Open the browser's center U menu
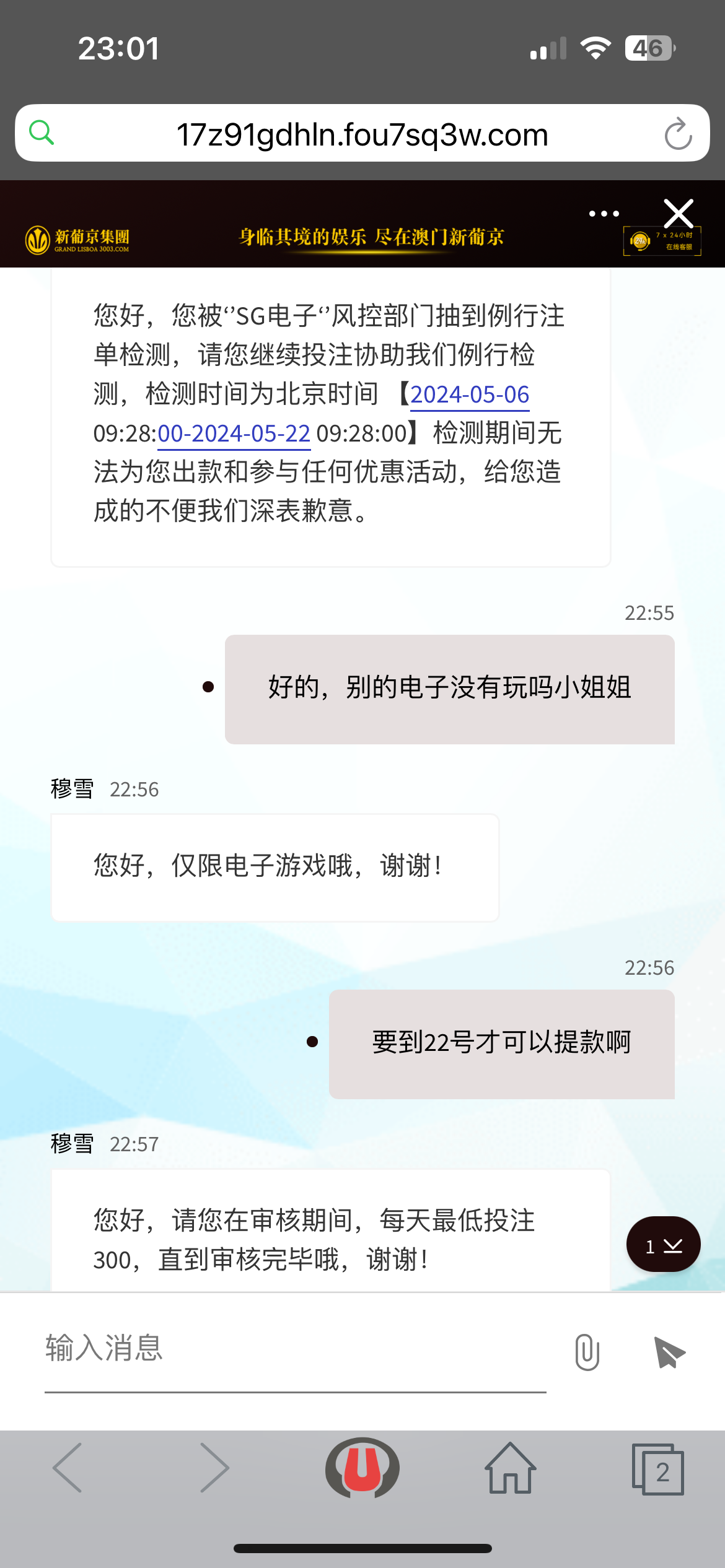 click(362, 1468)
